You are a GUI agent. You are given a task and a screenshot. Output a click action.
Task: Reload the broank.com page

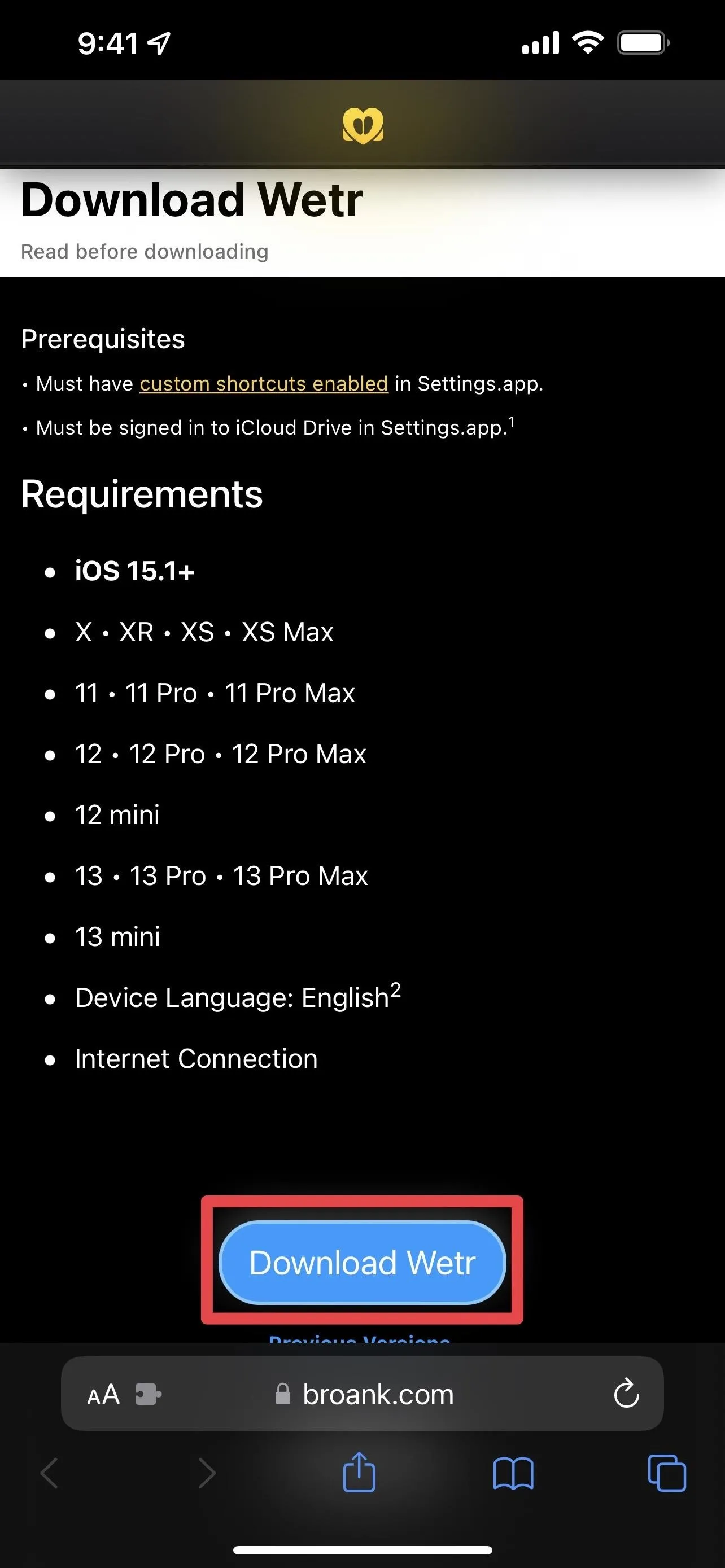pyautogui.click(x=626, y=1393)
